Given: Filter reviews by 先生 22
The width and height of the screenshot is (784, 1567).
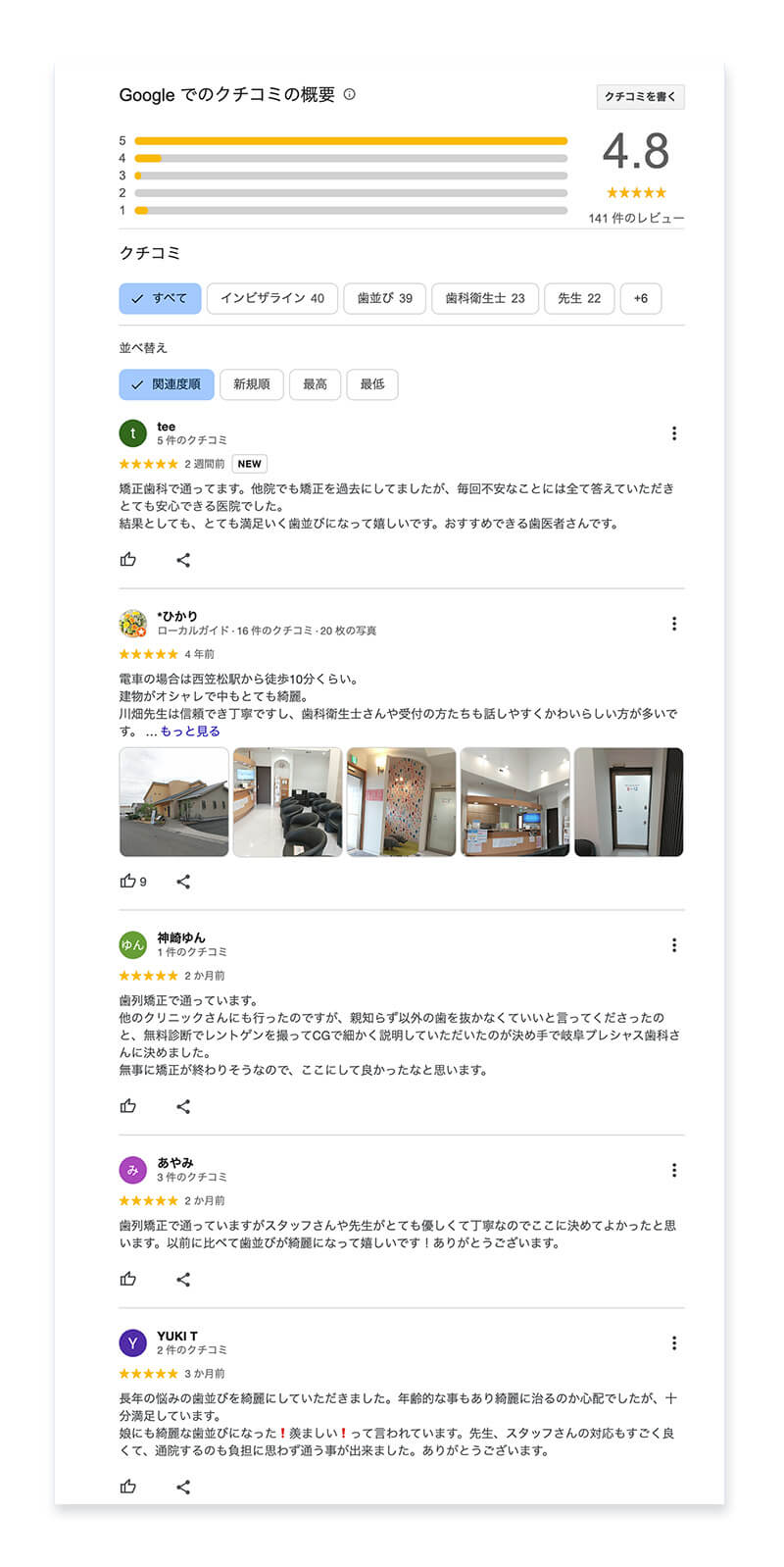Looking at the screenshot, I should (x=579, y=298).
